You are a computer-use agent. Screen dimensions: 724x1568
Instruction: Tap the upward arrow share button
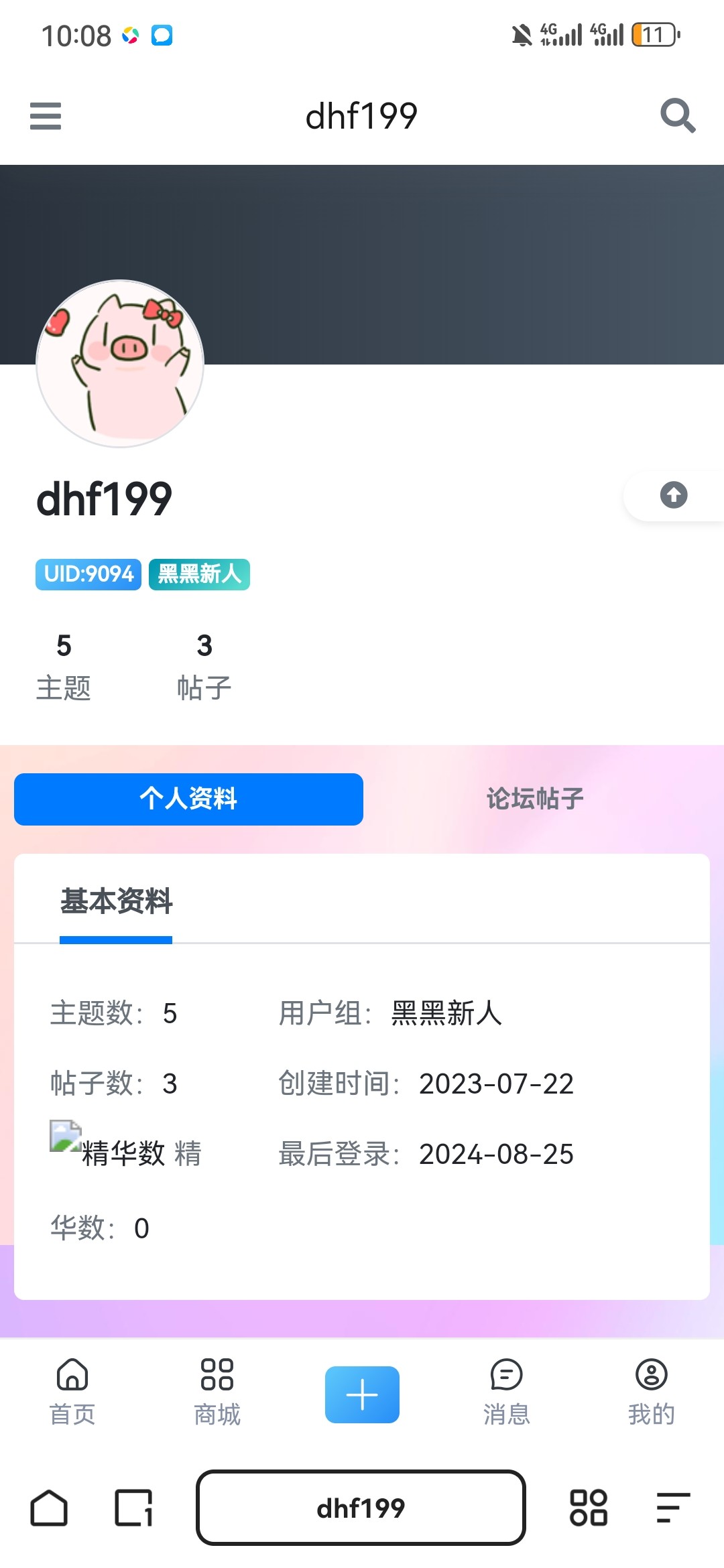pos(673,496)
